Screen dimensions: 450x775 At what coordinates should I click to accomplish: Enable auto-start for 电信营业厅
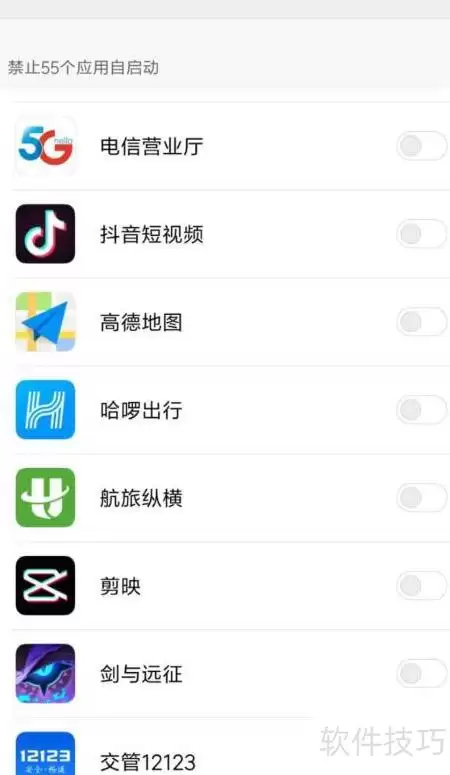(x=422, y=146)
